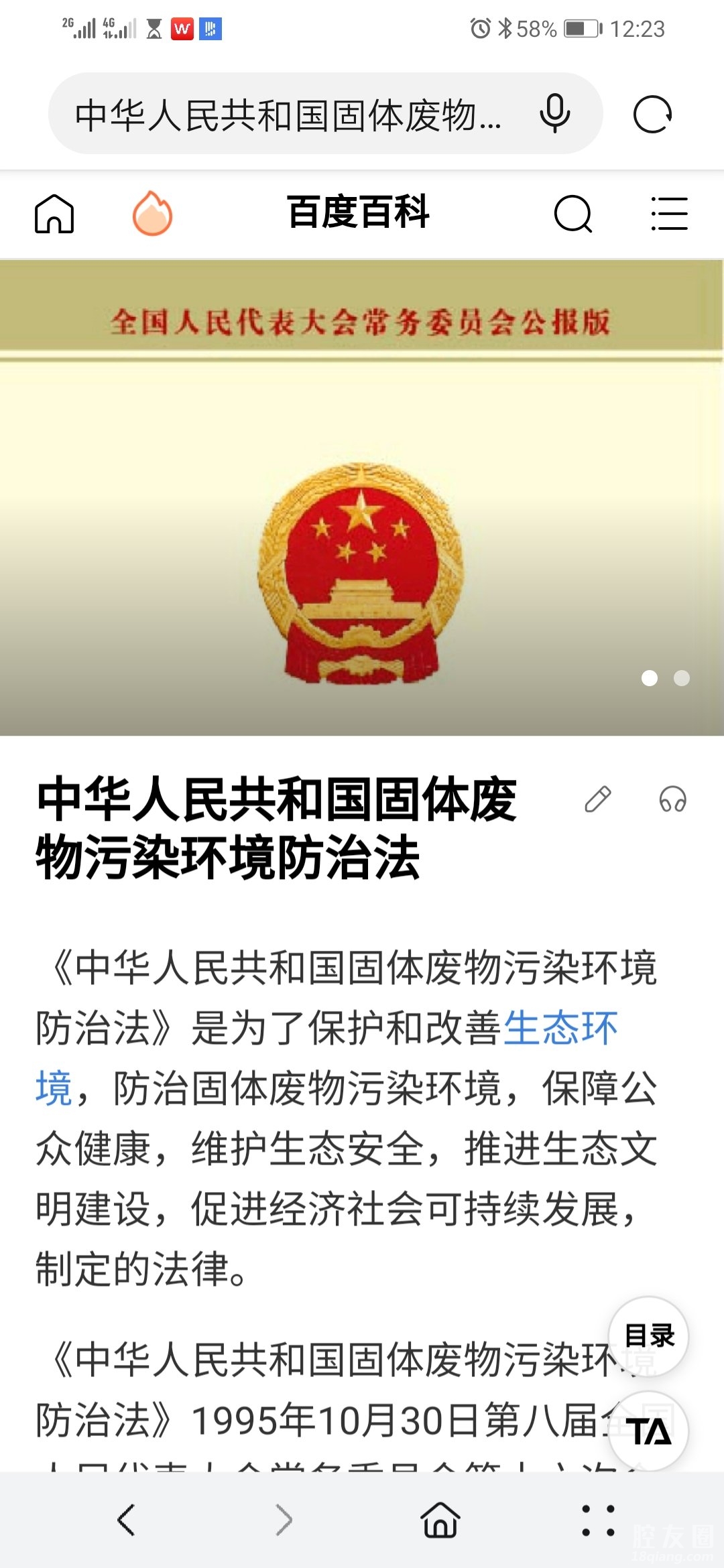Screen dimensions: 724x1568
Task: Open the browser home page
Action: tap(440, 1519)
